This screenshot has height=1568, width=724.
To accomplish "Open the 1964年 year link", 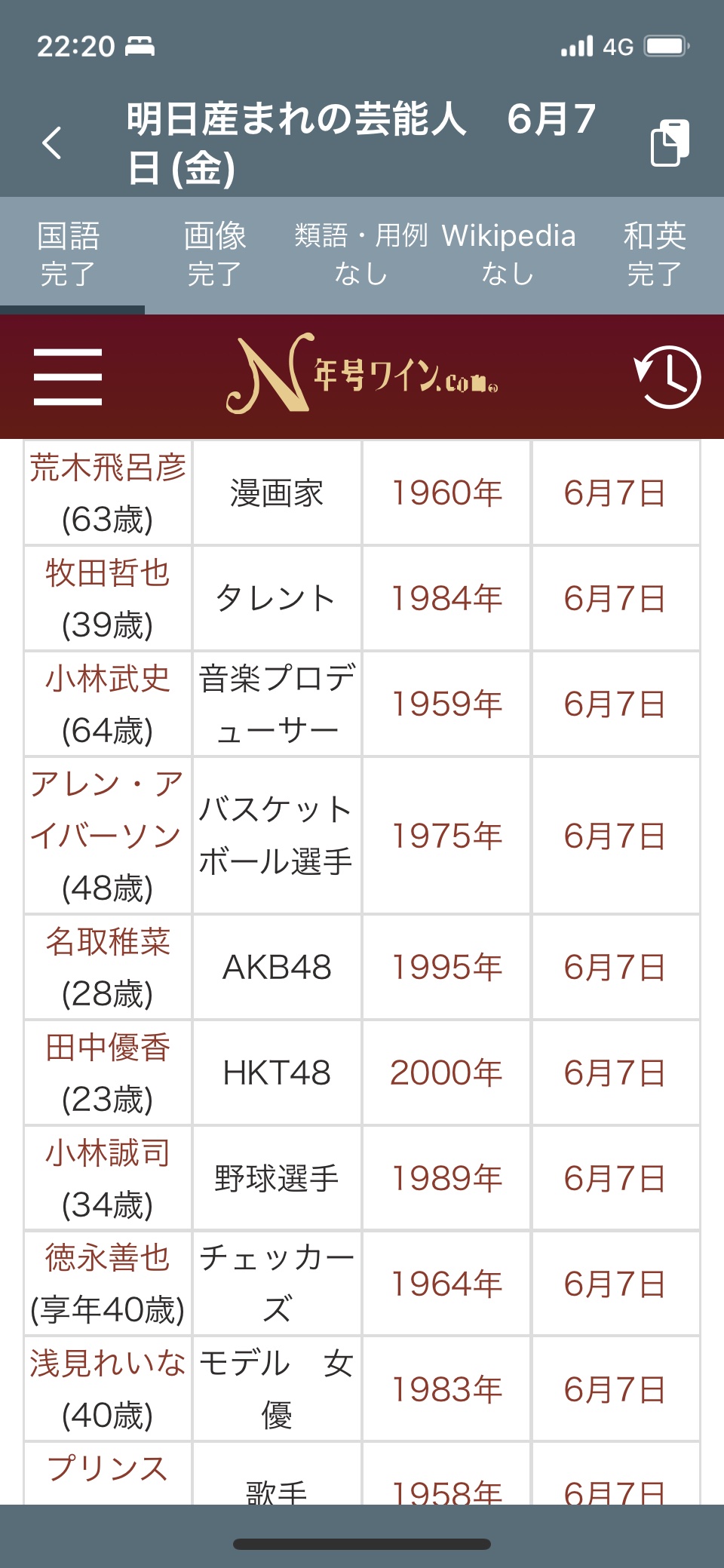I will click(446, 1284).
